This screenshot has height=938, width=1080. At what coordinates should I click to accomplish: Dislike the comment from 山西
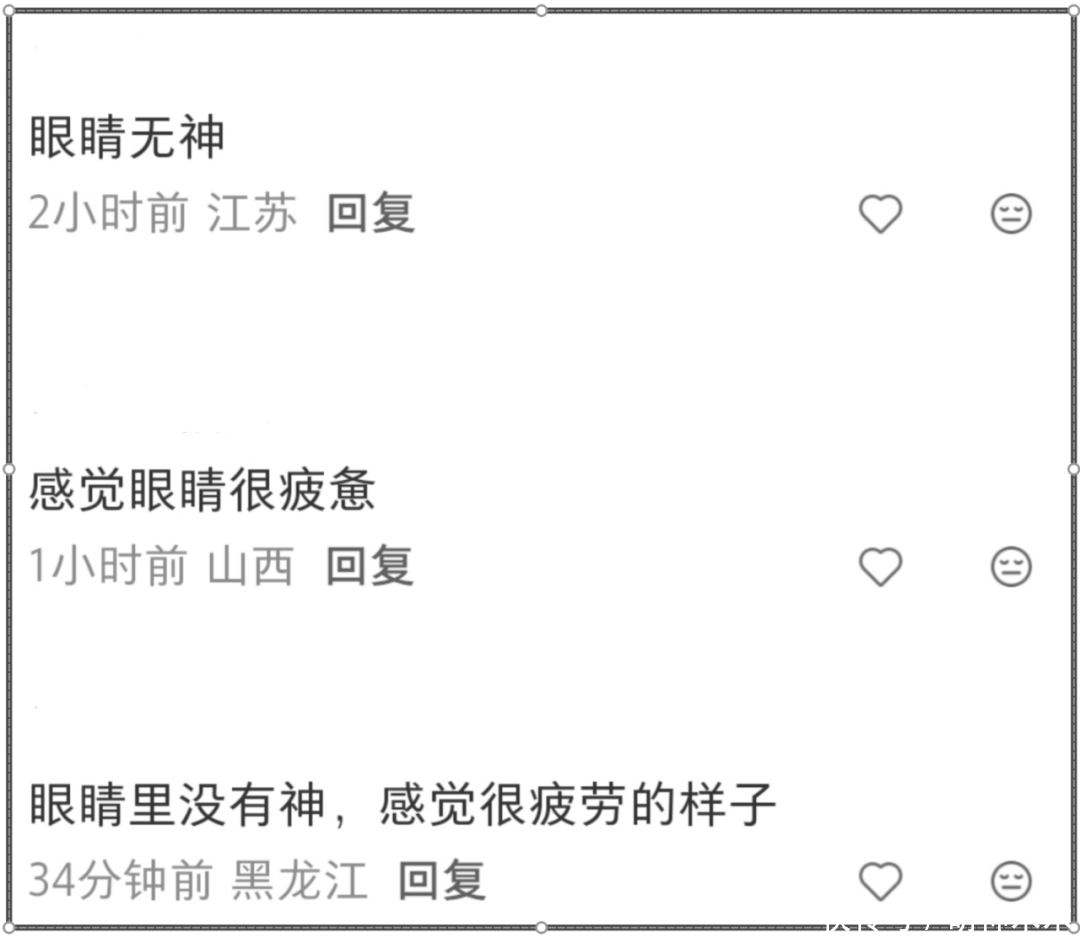pyautogui.click(x=1010, y=567)
